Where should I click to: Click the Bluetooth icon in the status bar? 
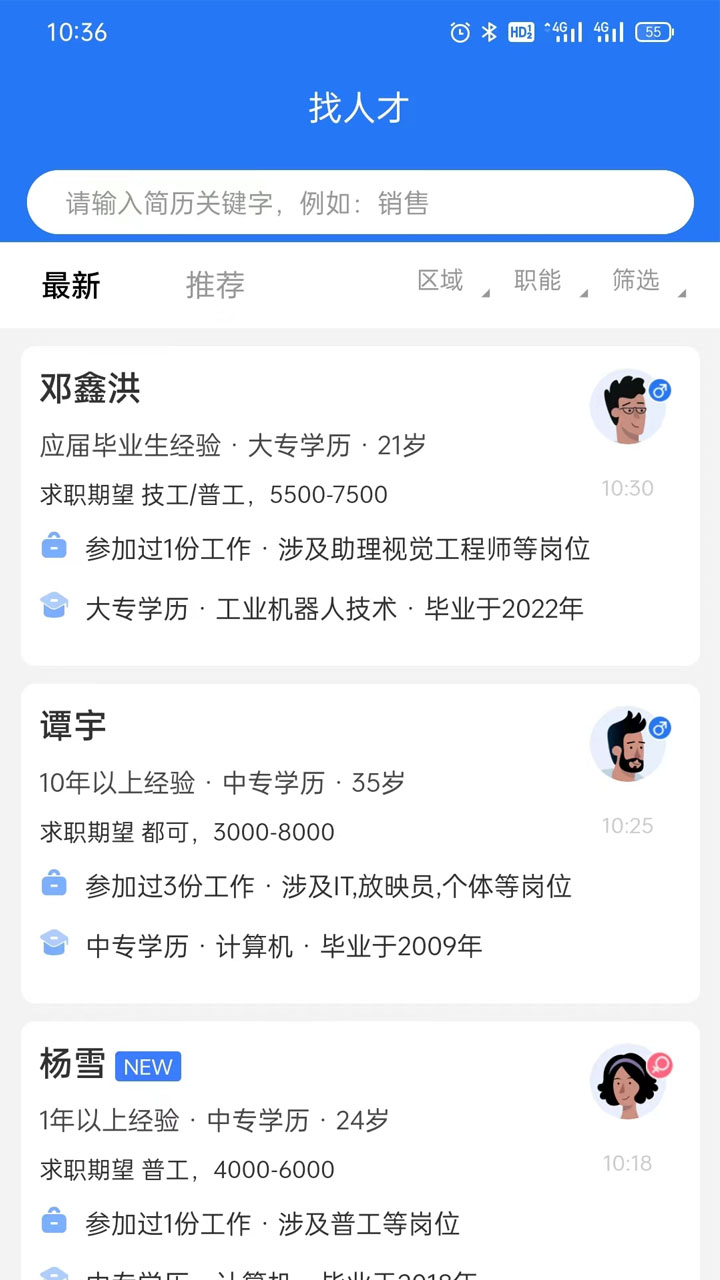click(x=487, y=32)
